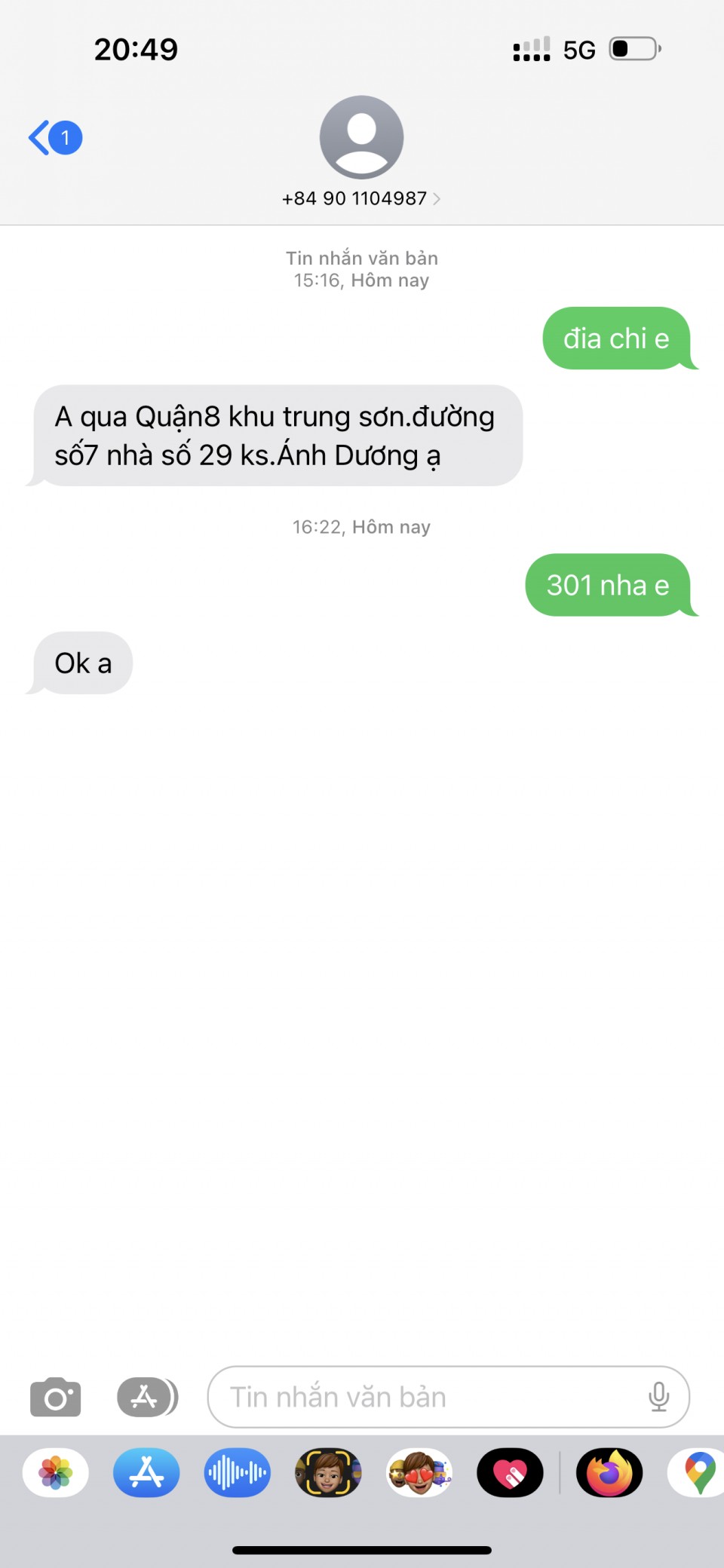Open the camera to attach a photo
The image size is (724, 1568).
point(55,1397)
